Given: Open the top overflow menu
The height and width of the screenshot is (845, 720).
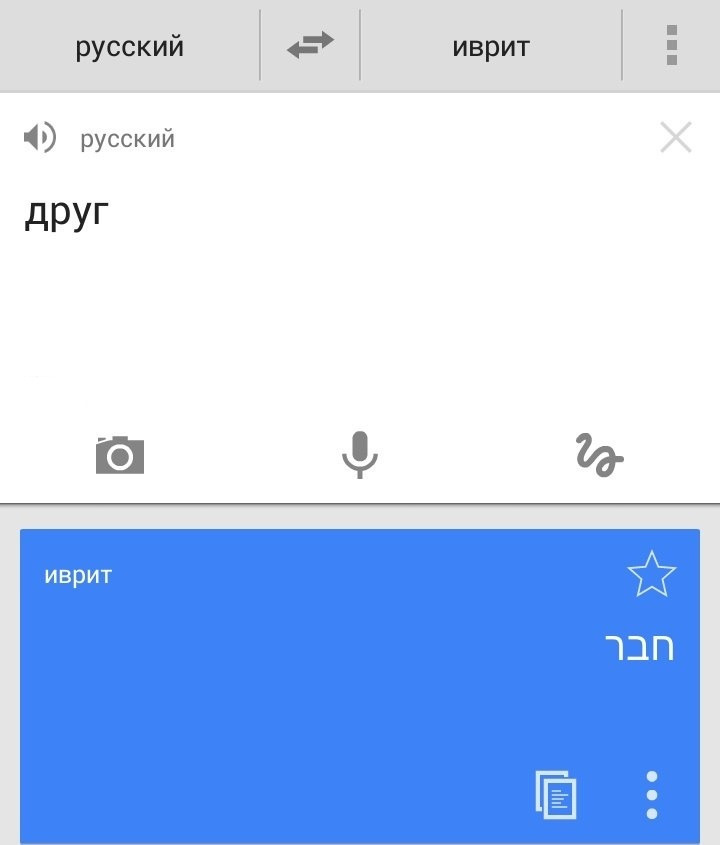Looking at the screenshot, I should [x=672, y=46].
